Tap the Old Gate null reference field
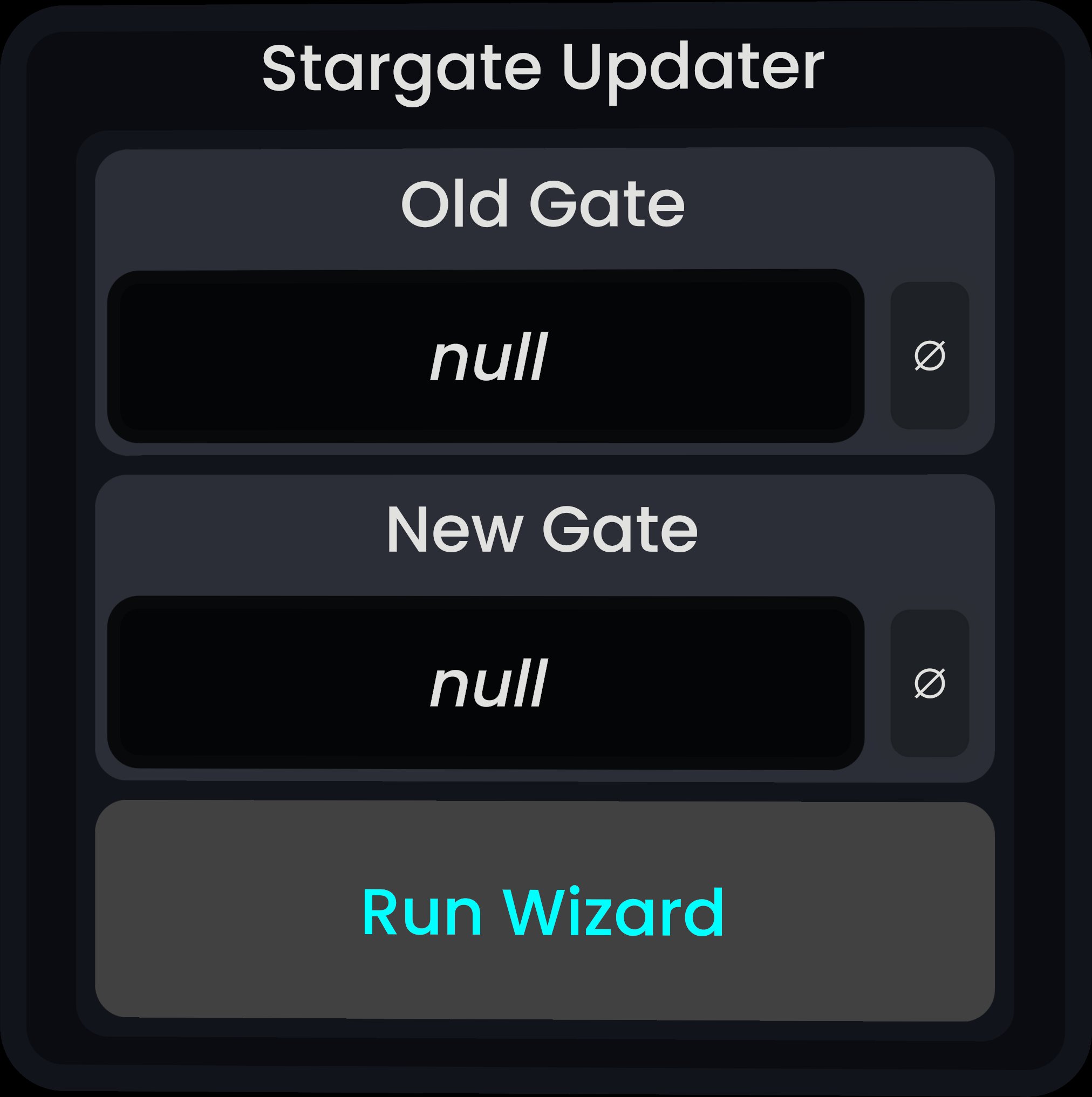Screen dimensions: 1092x1097 pos(486,356)
